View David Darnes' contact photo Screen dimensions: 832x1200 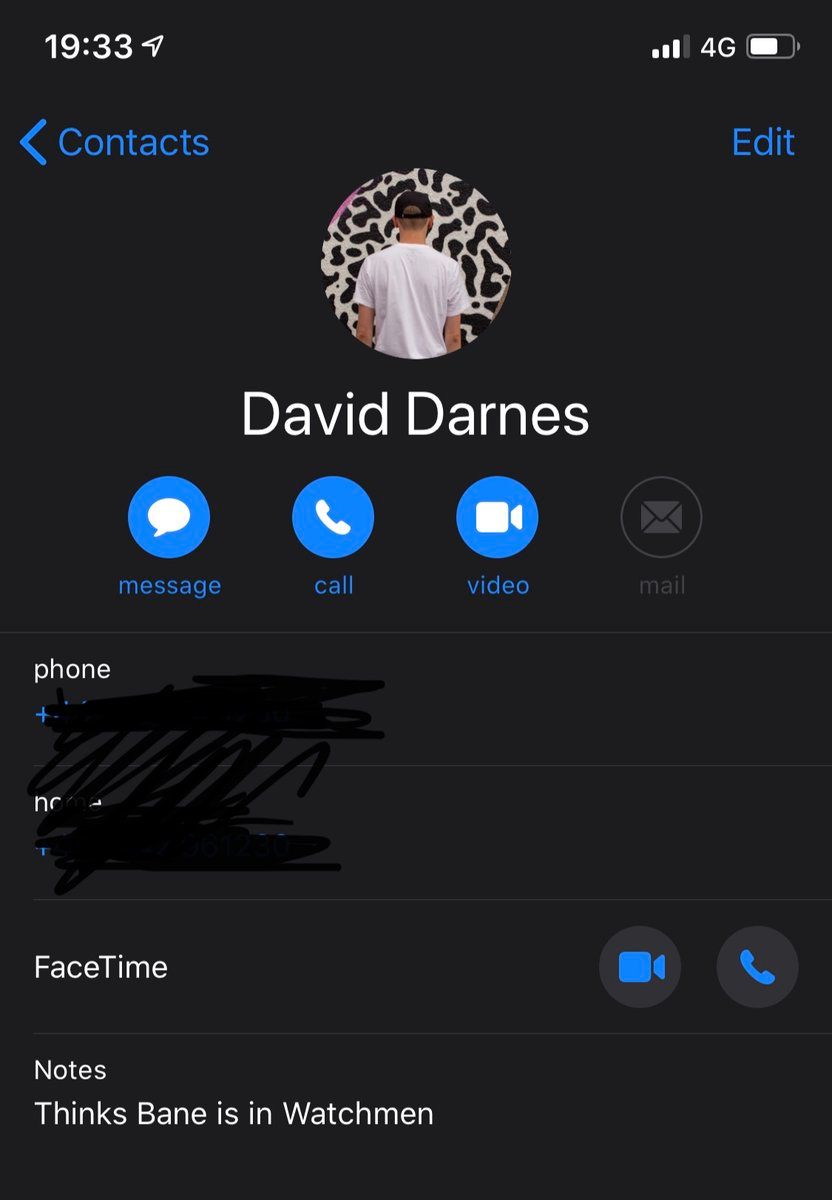tap(416, 264)
